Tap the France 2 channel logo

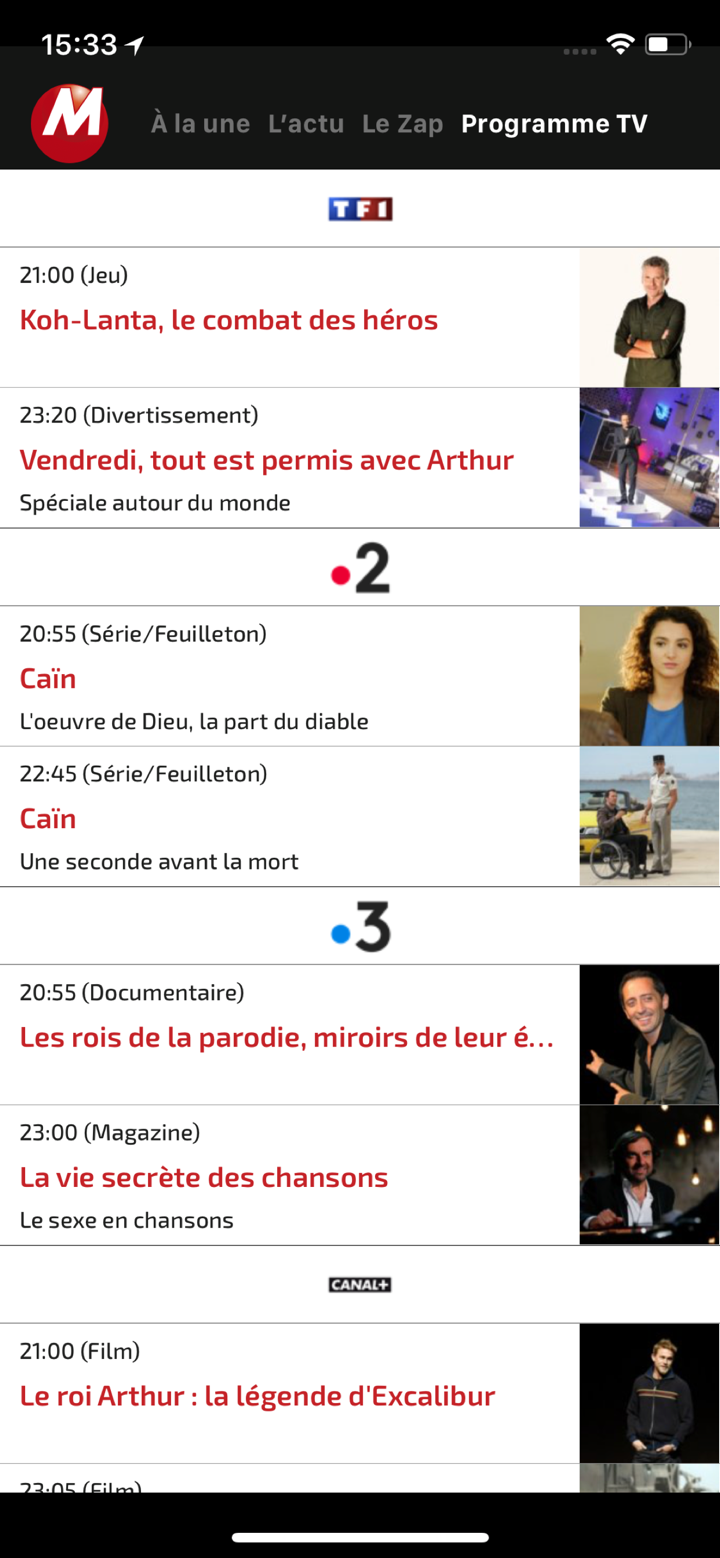click(x=360, y=566)
